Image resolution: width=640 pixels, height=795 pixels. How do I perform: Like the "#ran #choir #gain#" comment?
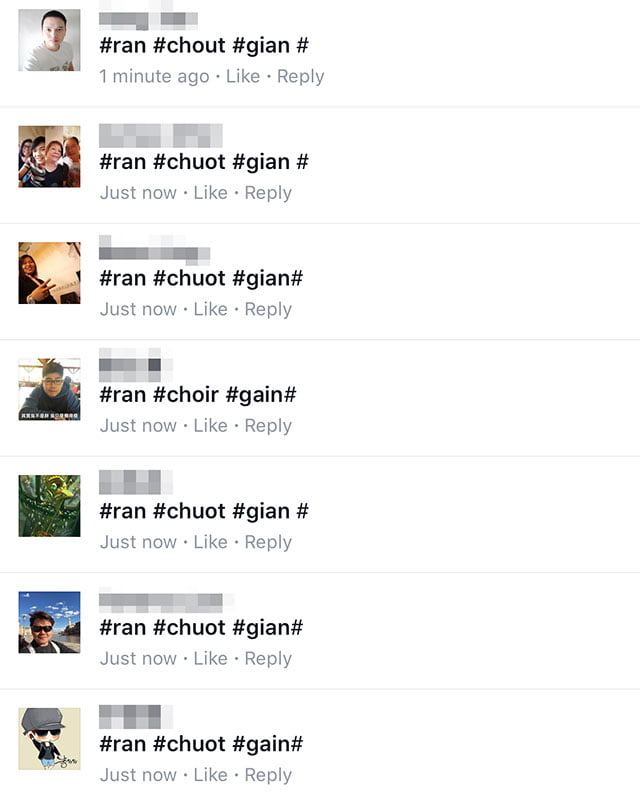[210, 425]
